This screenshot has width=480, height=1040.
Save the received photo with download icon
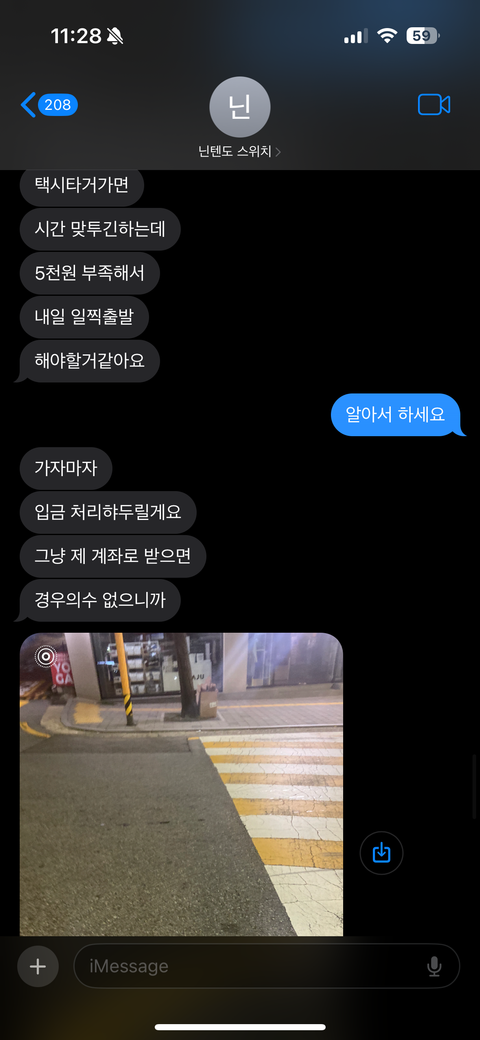tap(381, 852)
